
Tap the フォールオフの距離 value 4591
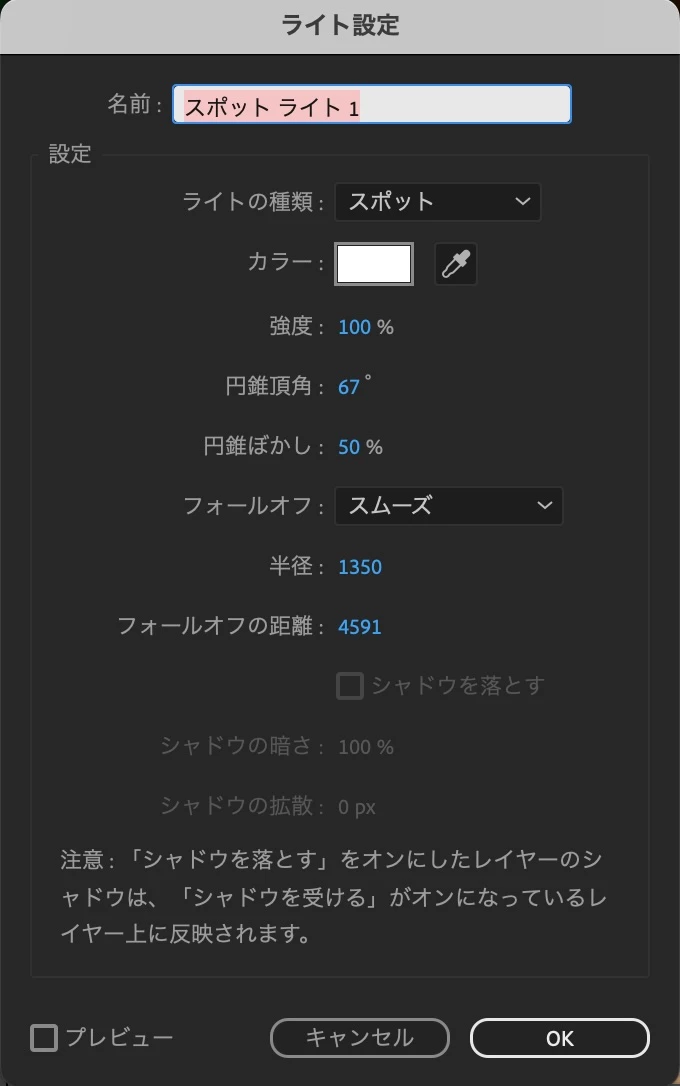(x=360, y=627)
